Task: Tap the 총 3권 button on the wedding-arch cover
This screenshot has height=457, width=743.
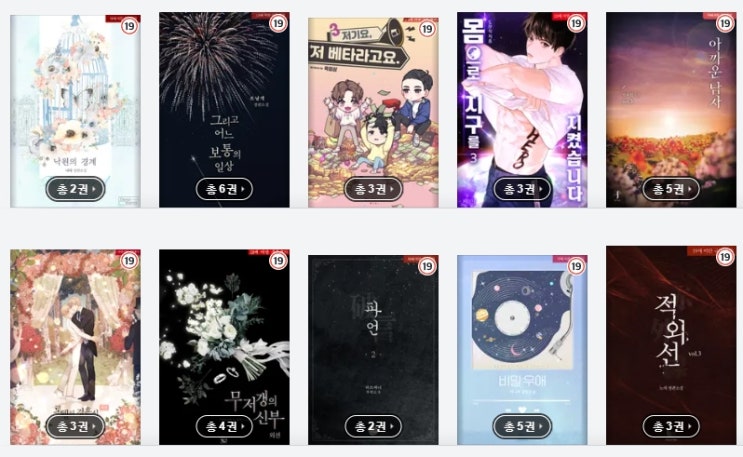Action: point(75,426)
